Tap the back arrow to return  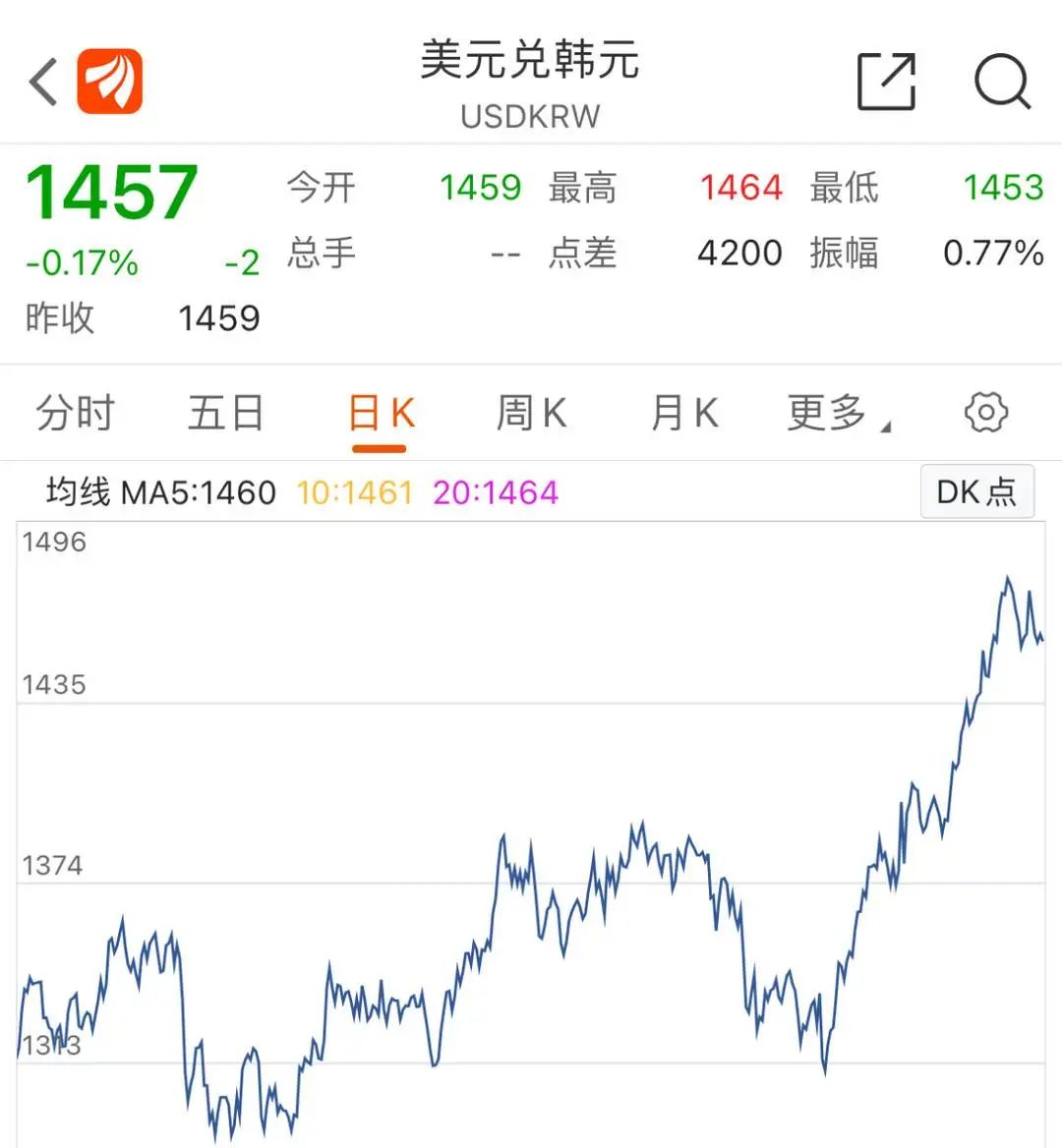point(41,81)
